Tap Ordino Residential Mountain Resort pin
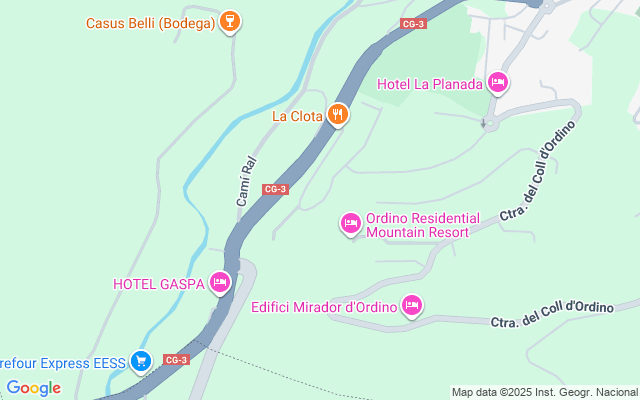 coord(351,224)
